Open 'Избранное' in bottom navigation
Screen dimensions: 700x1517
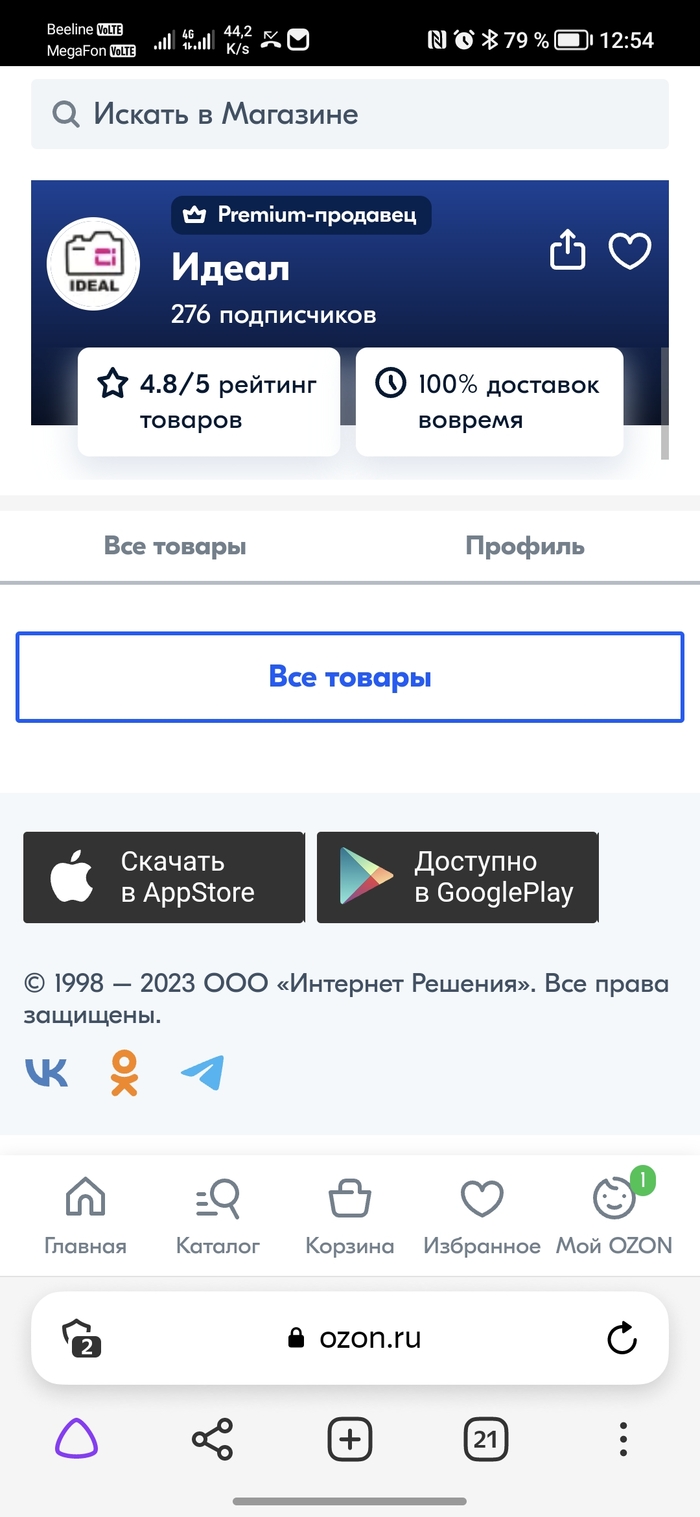[481, 1215]
